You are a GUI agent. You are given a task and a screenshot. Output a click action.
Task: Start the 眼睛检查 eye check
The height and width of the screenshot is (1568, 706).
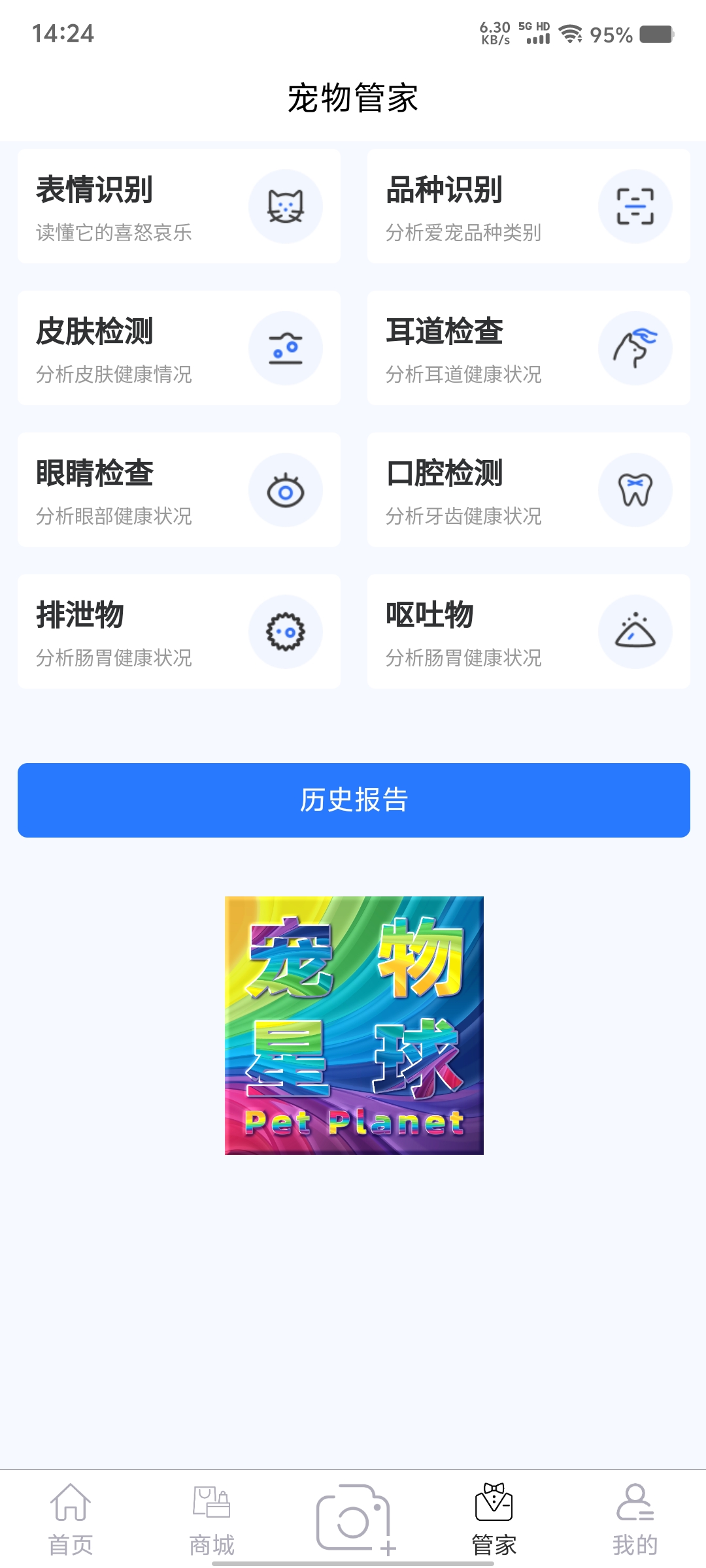pyautogui.click(x=178, y=490)
